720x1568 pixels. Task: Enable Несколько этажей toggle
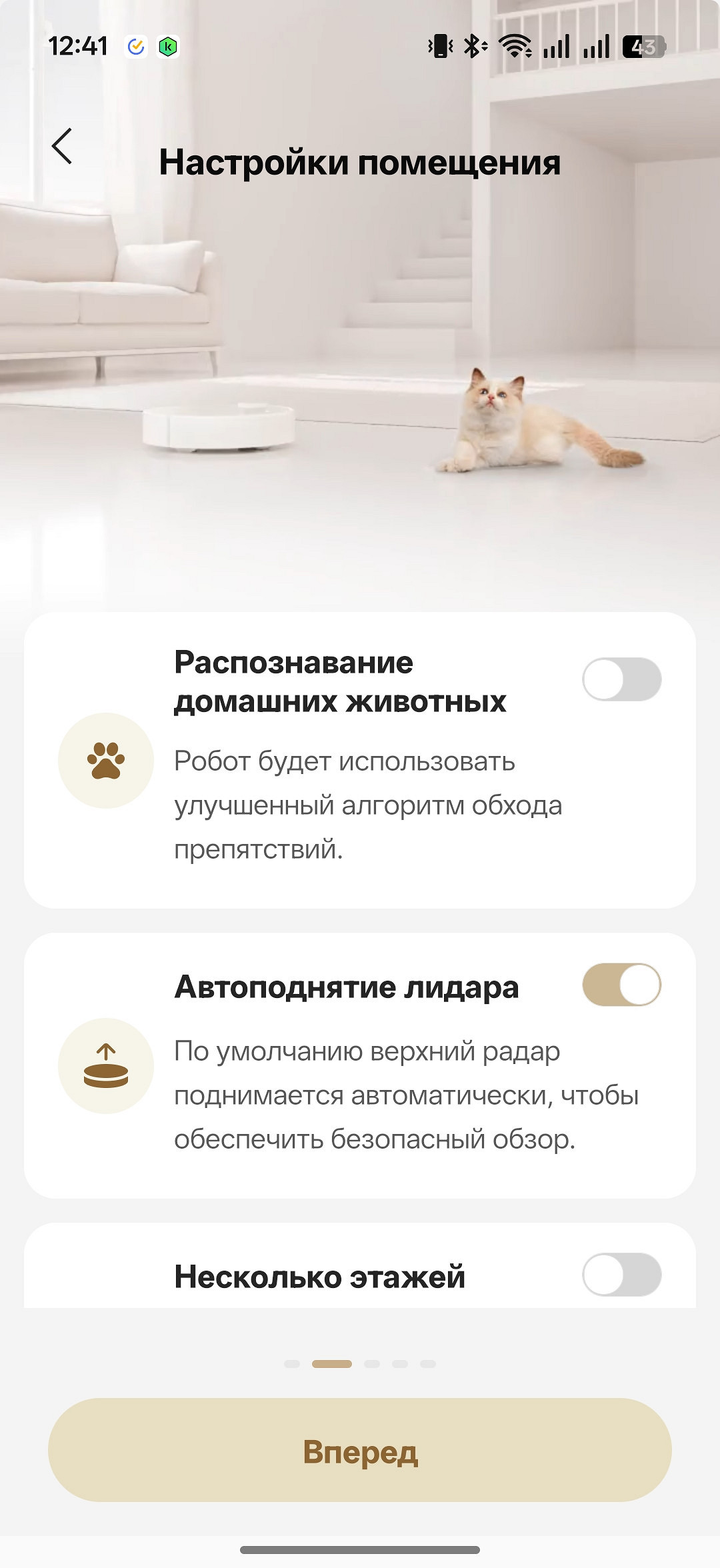point(621,1275)
